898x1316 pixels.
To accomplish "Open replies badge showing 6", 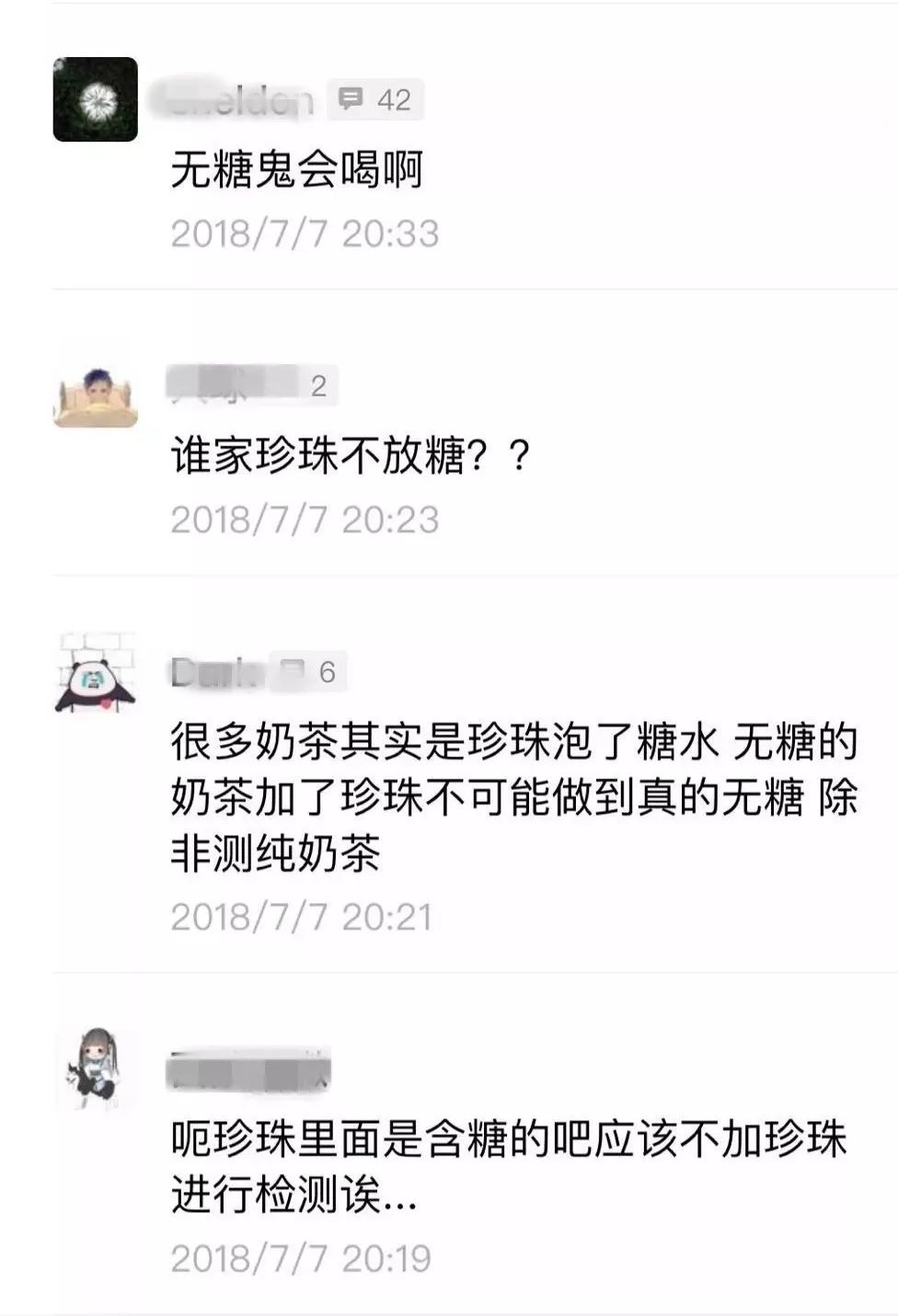I will pyautogui.click(x=311, y=673).
